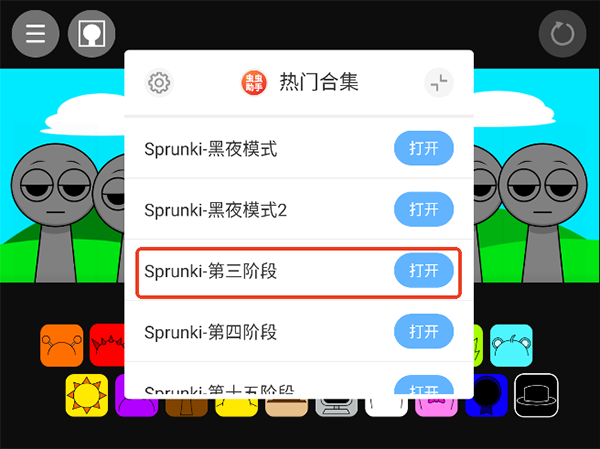The height and width of the screenshot is (449, 600).
Task: Choose the black hat character tile
Action: 536,395
